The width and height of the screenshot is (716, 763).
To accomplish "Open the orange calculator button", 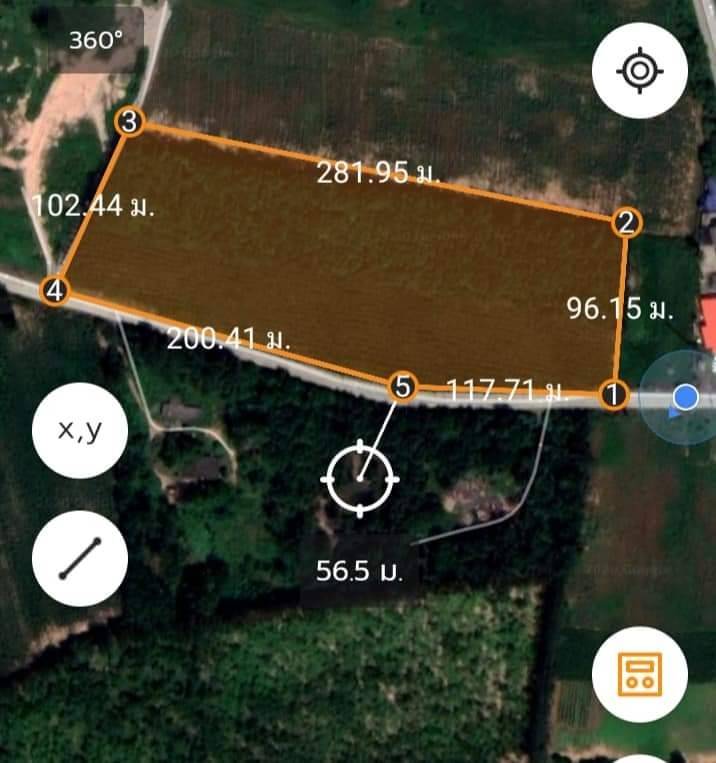I will (x=640, y=673).
